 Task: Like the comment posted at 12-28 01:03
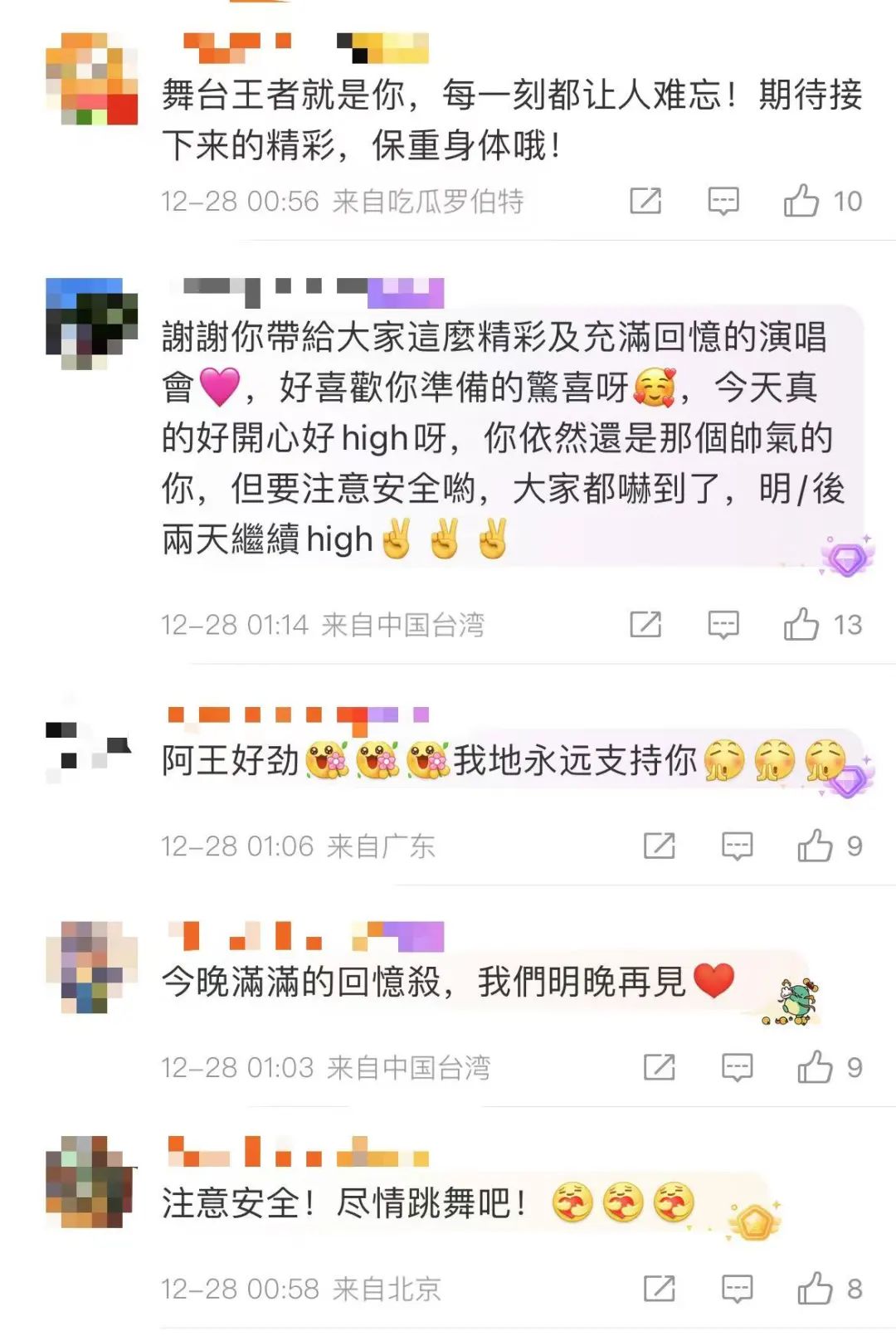[814, 1067]
